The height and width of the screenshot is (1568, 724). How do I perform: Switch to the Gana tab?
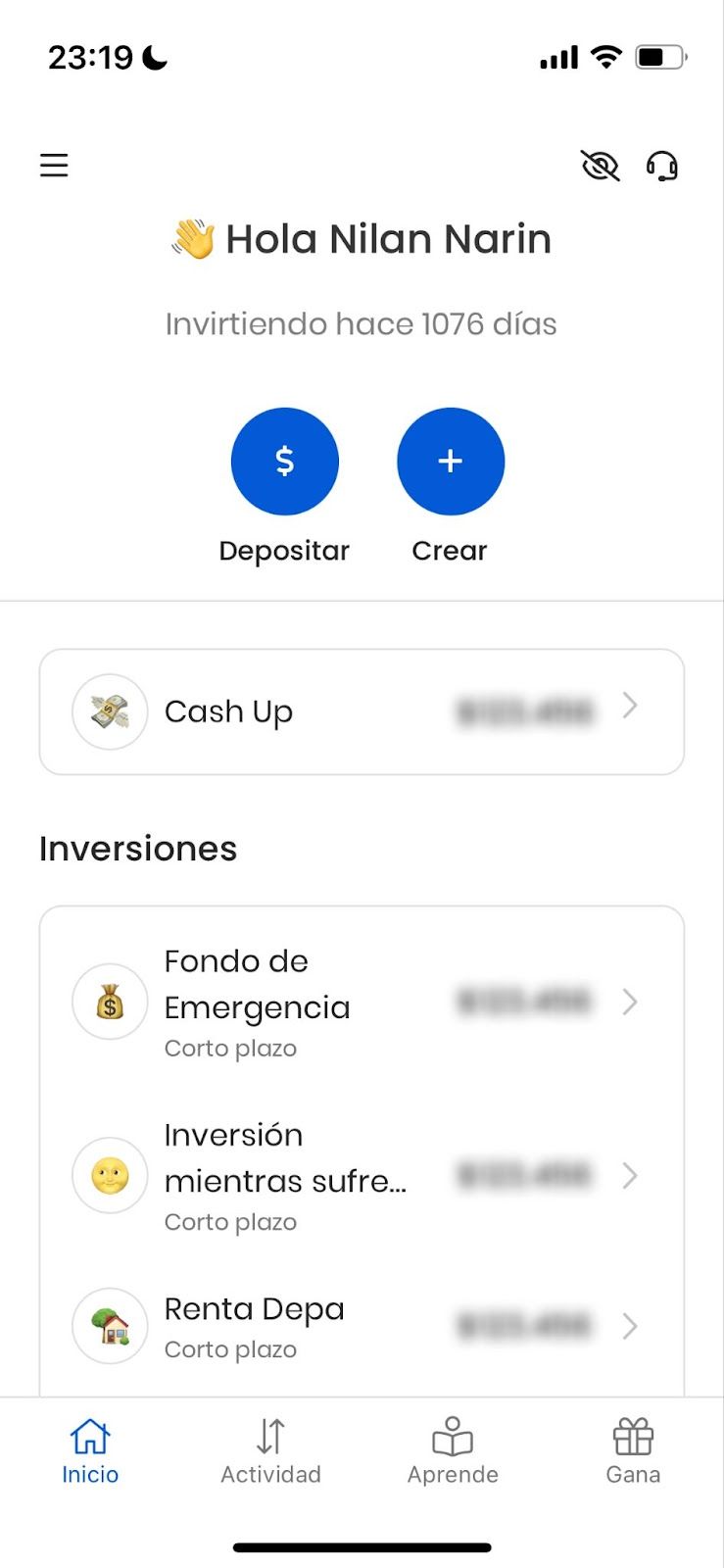[x=633, y=1452]
